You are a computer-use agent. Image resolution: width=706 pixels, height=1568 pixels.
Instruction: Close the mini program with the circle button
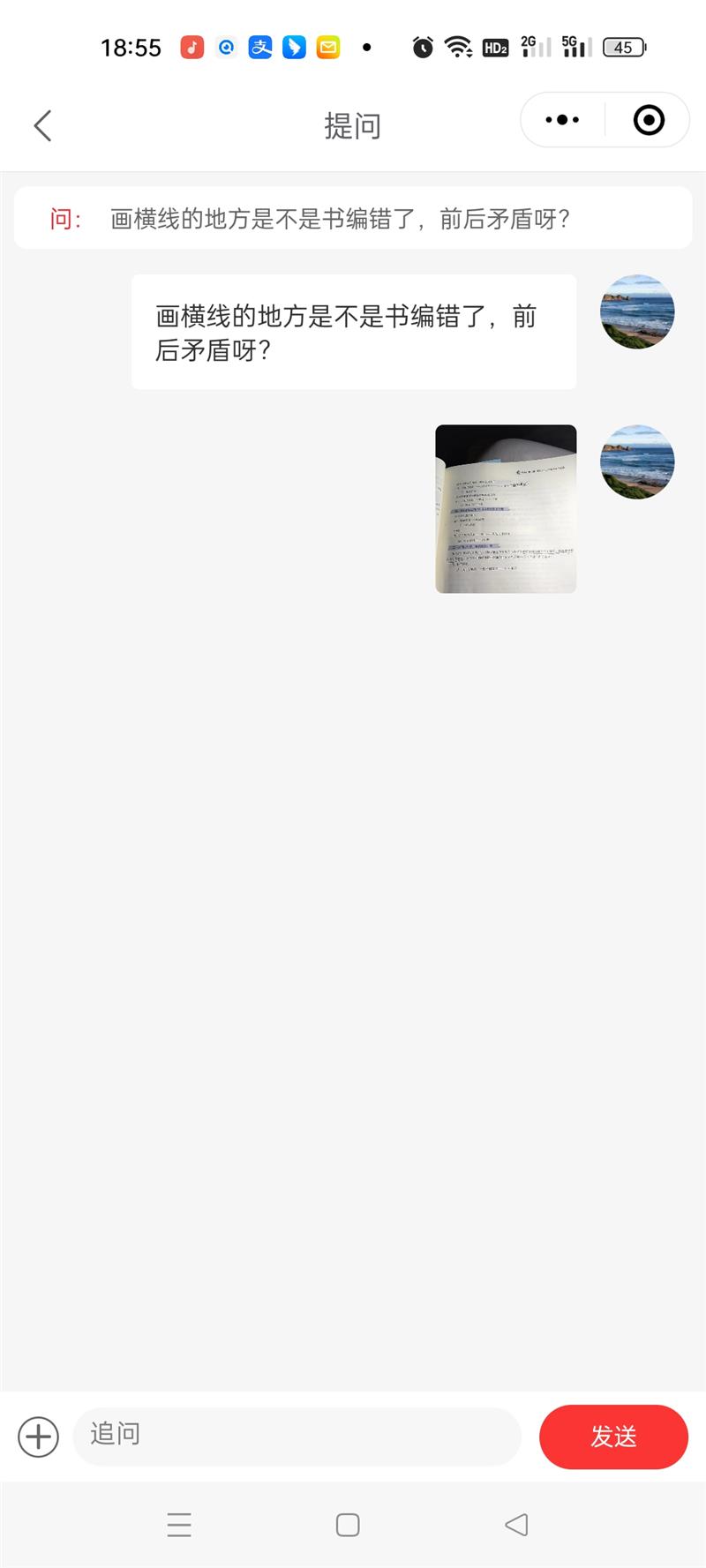tap(649, 120)
